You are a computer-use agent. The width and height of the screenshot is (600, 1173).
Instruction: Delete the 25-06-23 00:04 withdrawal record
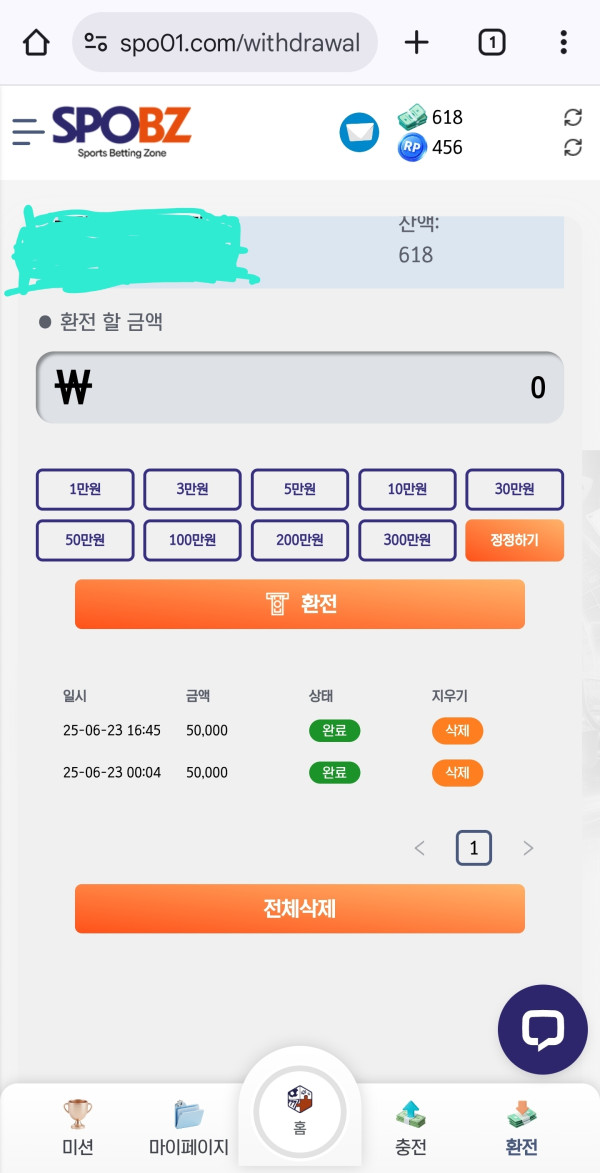tap(457, 773)
